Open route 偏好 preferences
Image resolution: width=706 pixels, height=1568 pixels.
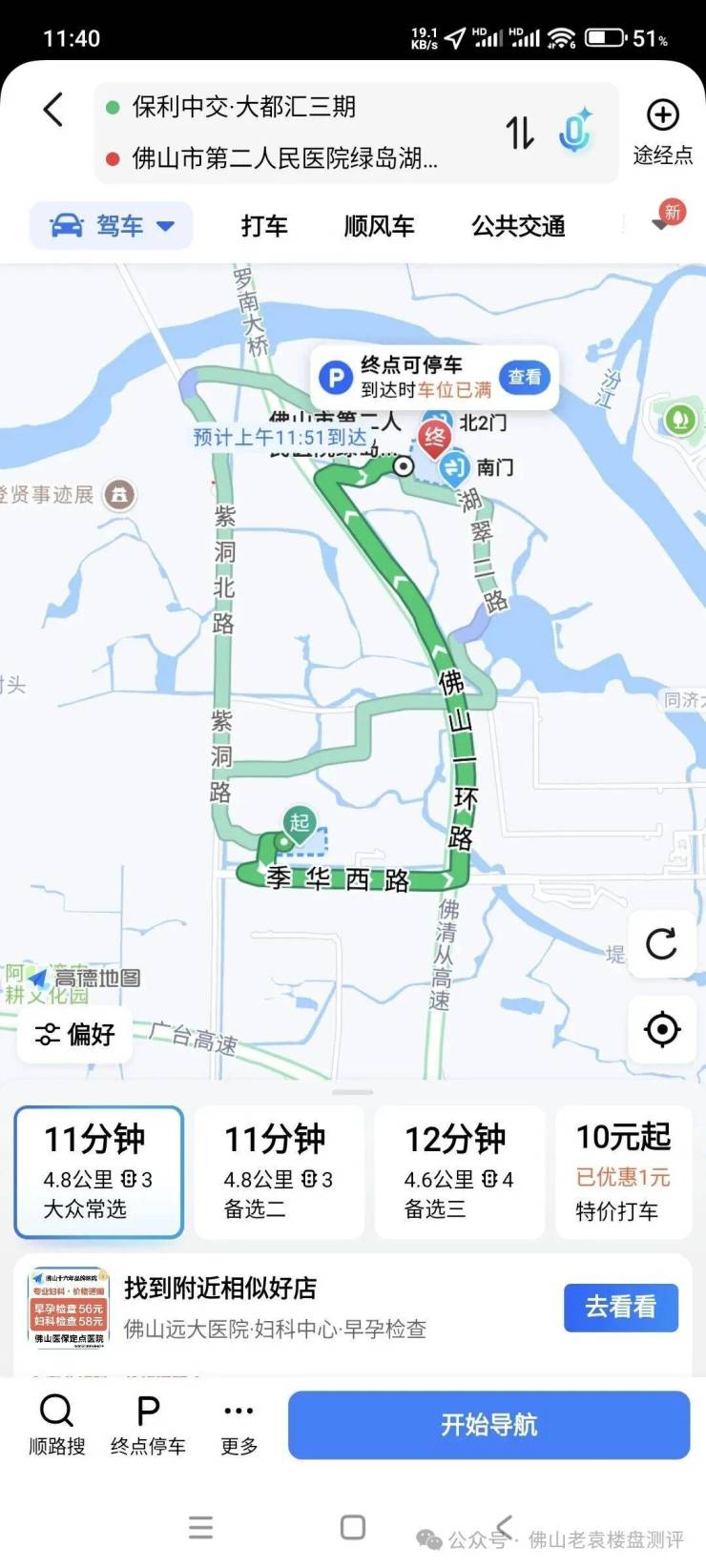[75, 1034]
